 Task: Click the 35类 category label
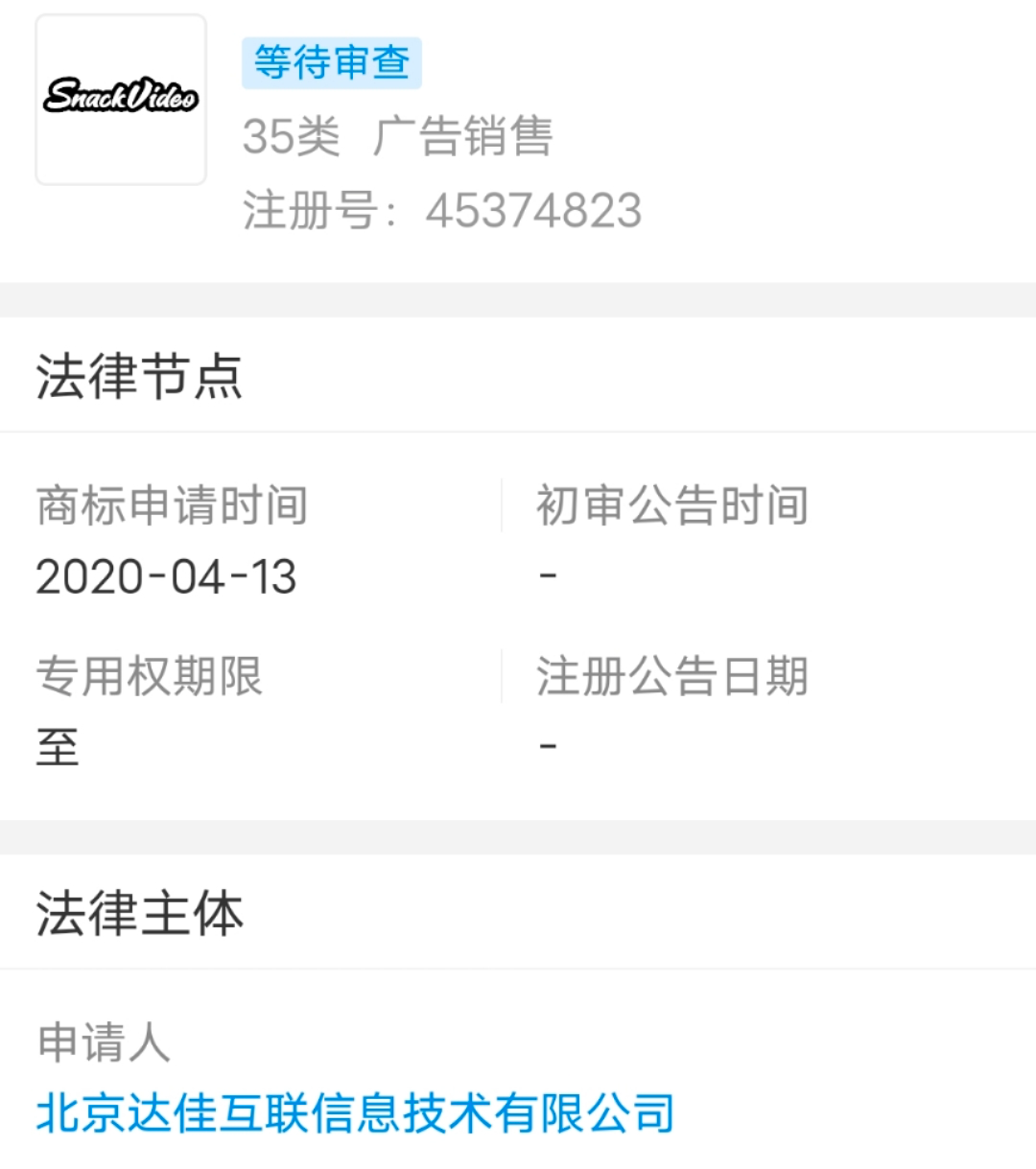[293, 135]
